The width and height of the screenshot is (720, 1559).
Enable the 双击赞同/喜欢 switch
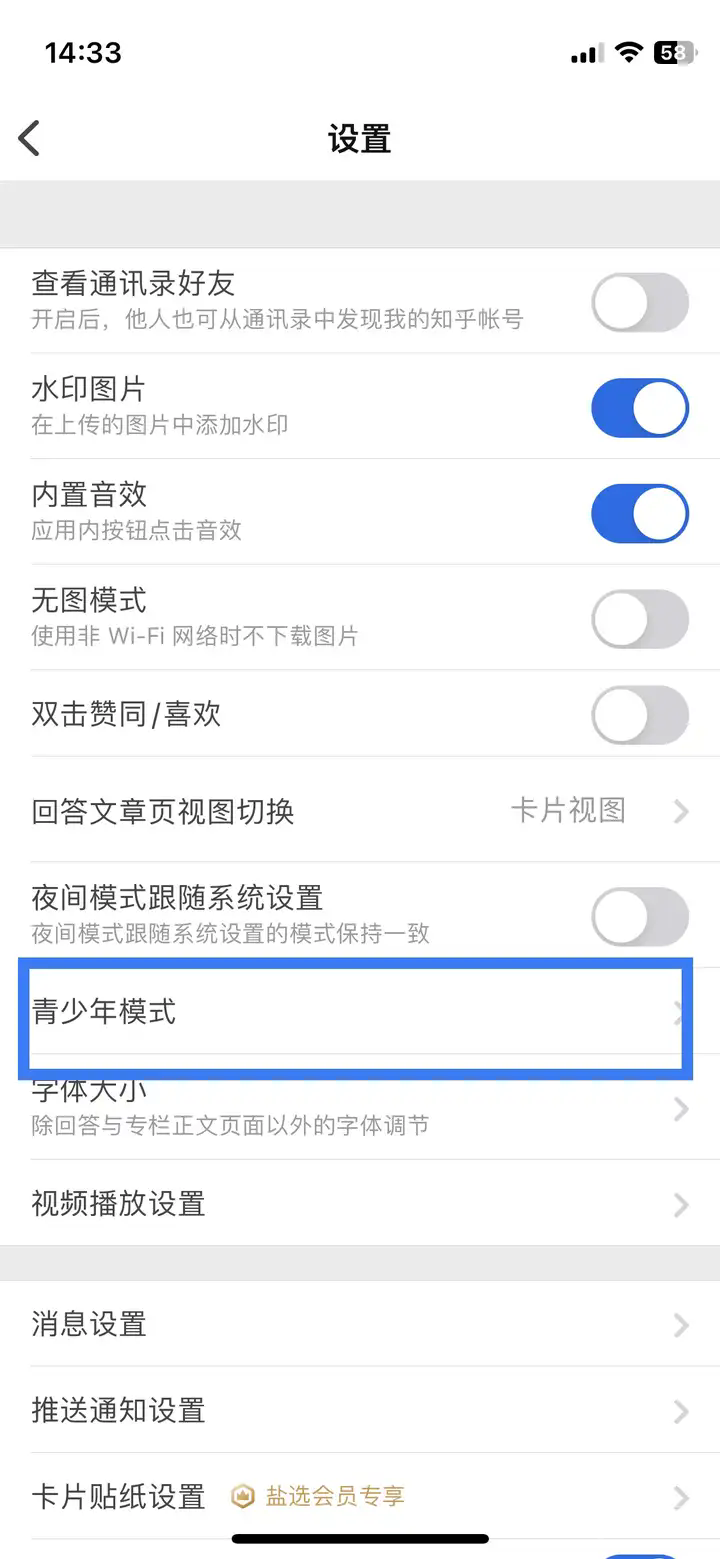(x=640, y=714)
